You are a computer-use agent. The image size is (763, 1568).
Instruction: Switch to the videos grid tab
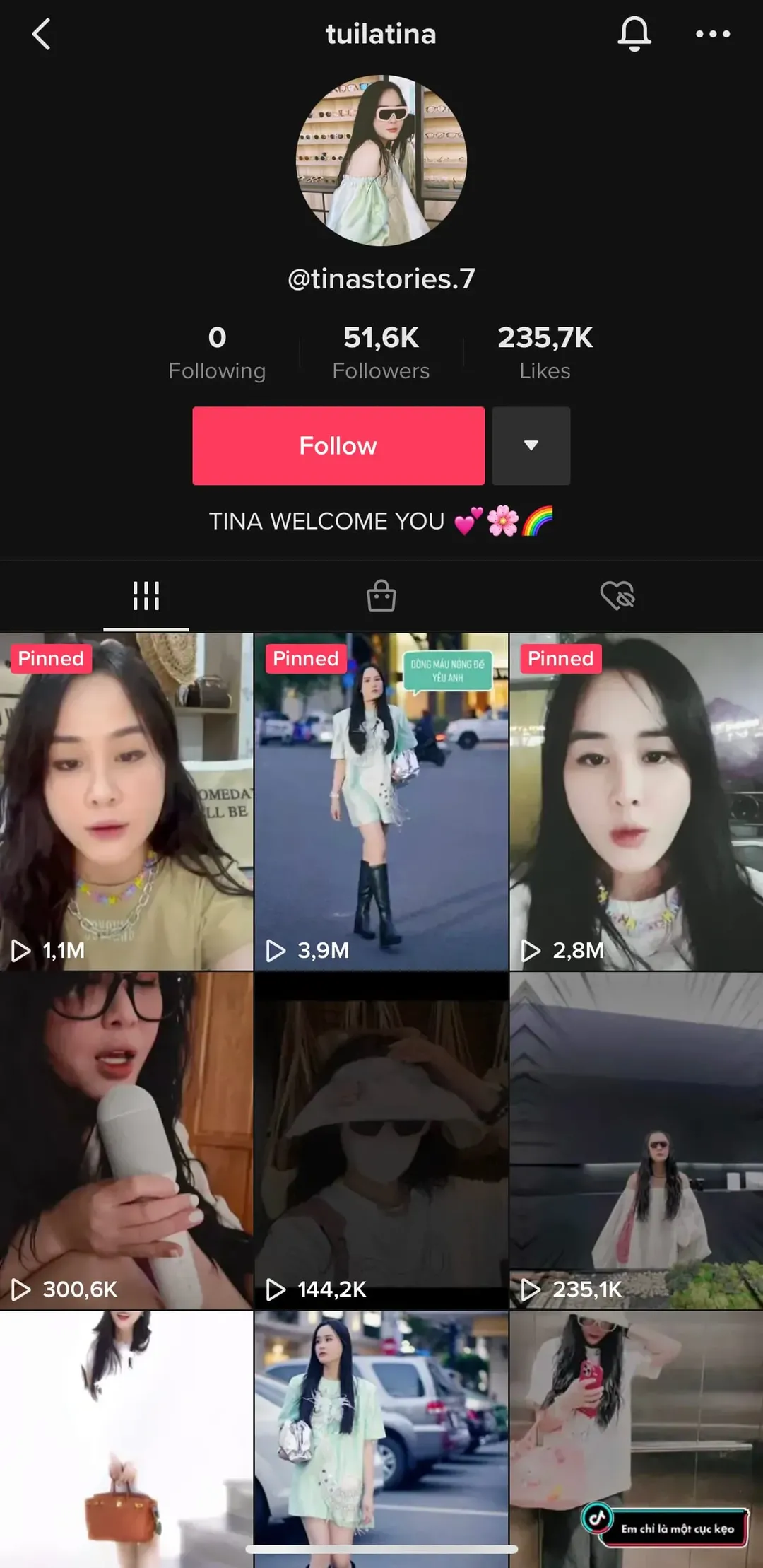pyautogui.click(x=146, y=595)
